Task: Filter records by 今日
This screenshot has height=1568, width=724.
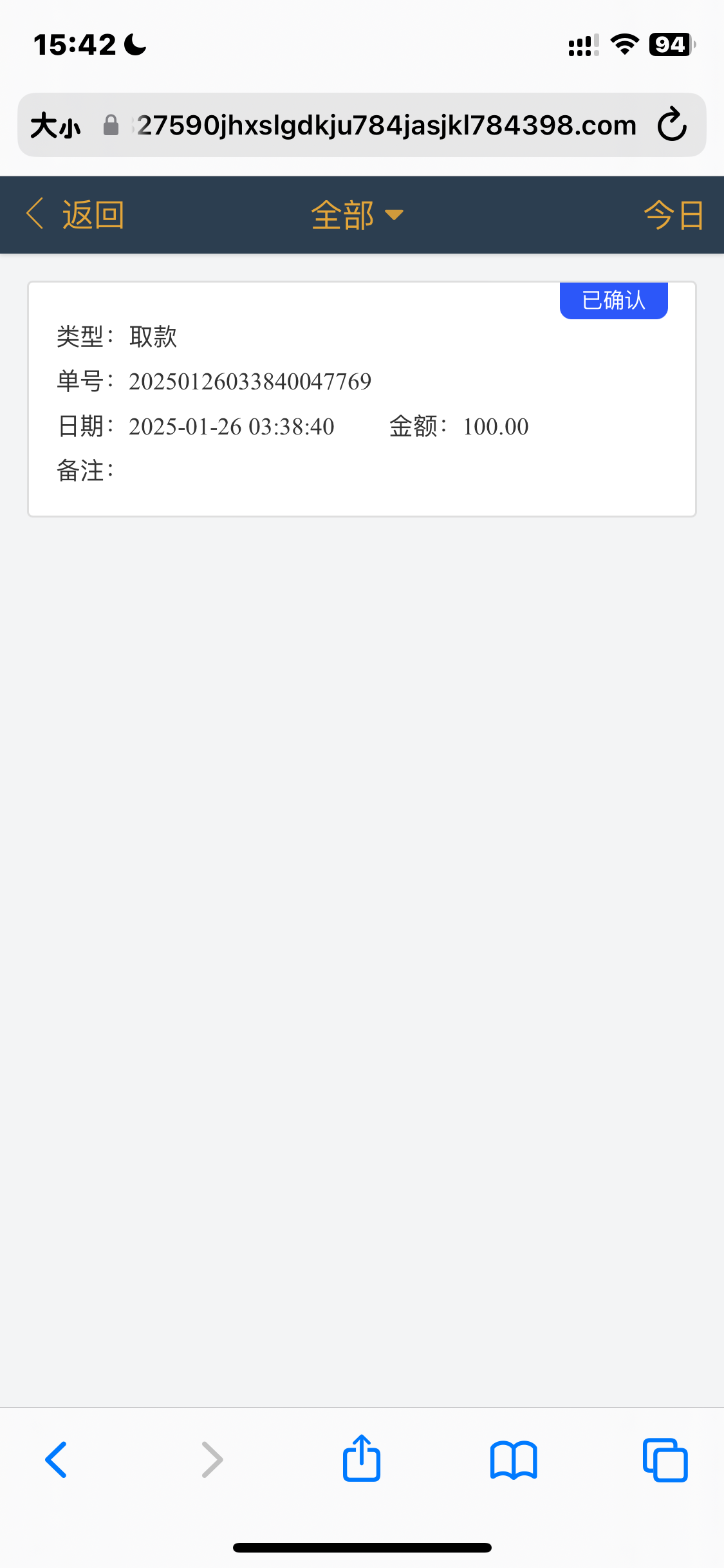Action: click(x=673, y=214)
